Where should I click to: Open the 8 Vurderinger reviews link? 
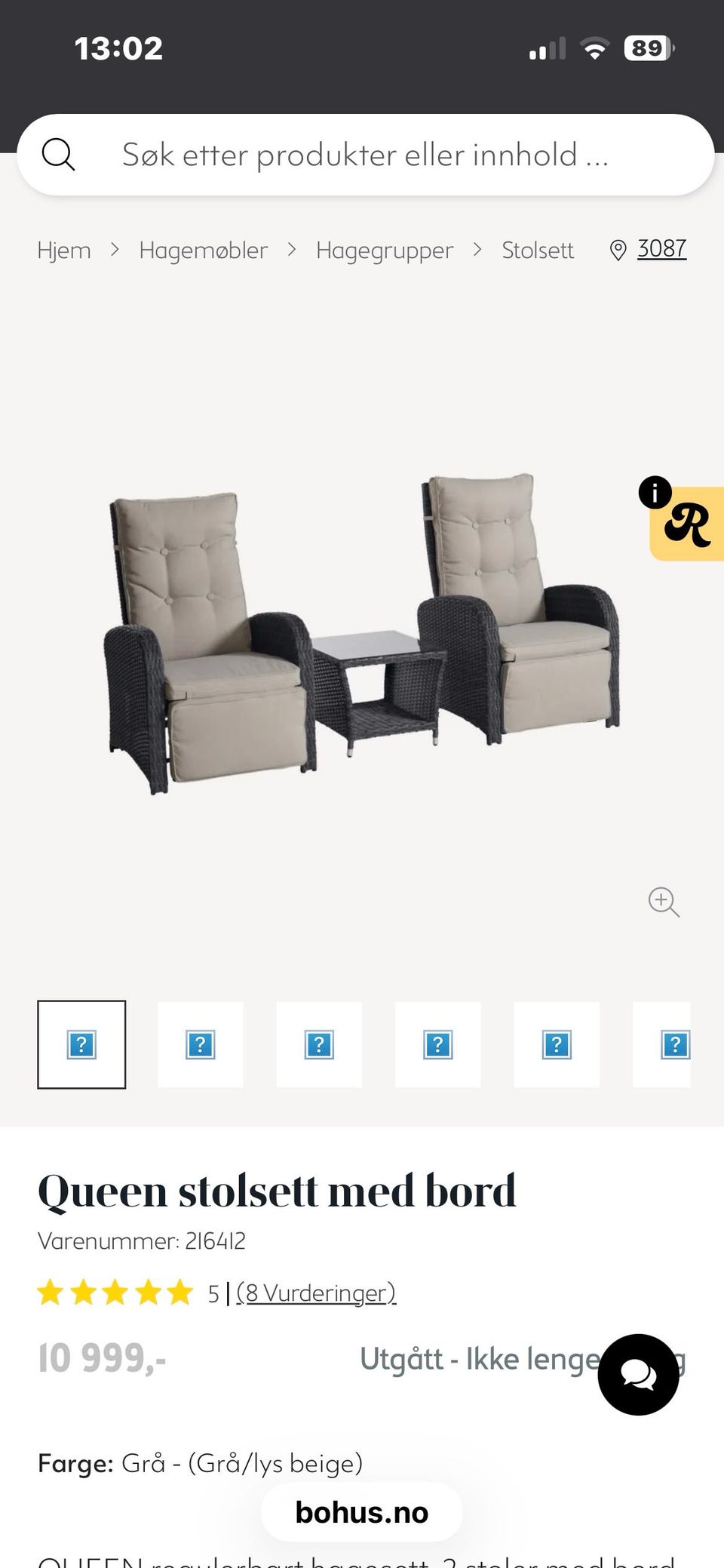click(x=316, y=1293)
